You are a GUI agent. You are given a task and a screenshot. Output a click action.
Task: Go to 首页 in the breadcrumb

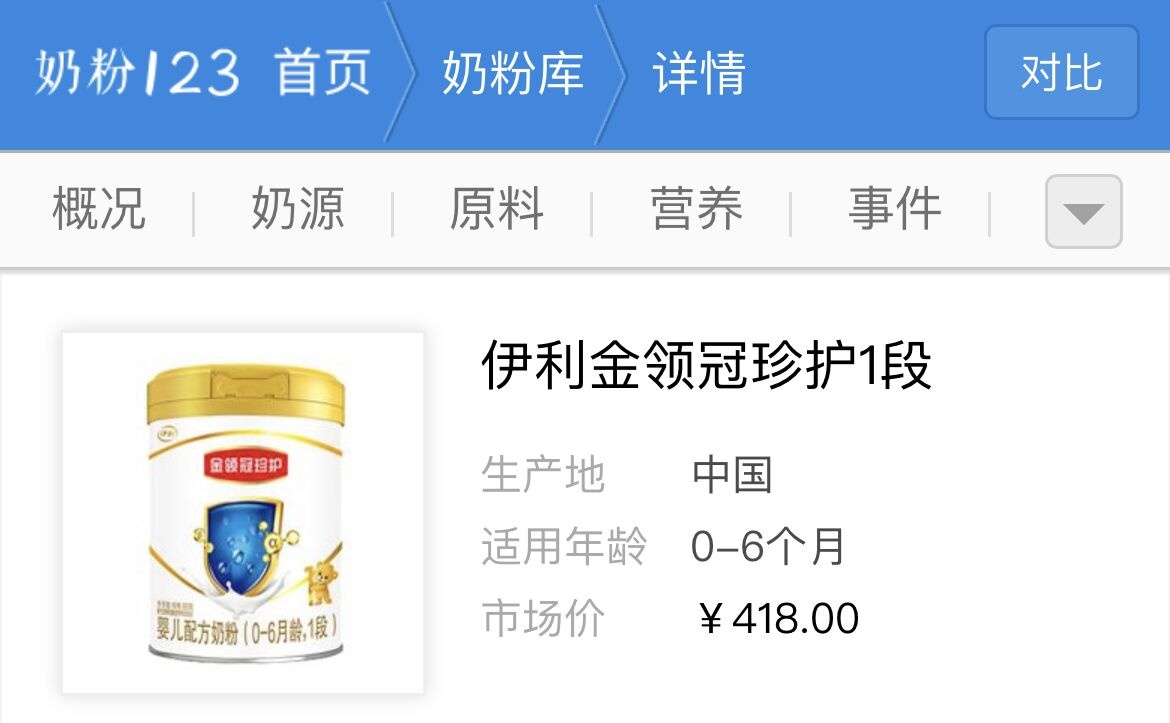pos(323,73)
